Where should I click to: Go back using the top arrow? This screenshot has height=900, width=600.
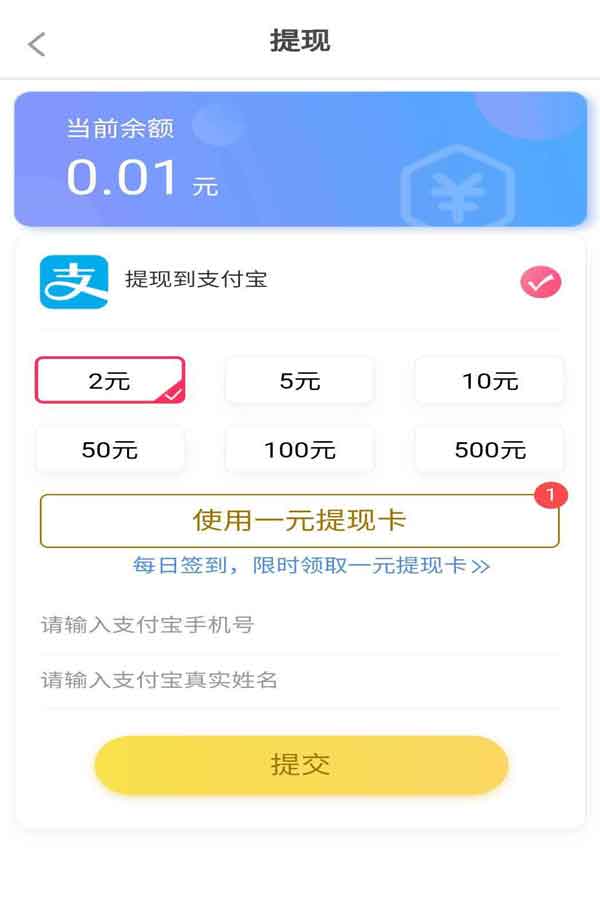point(37,44)
